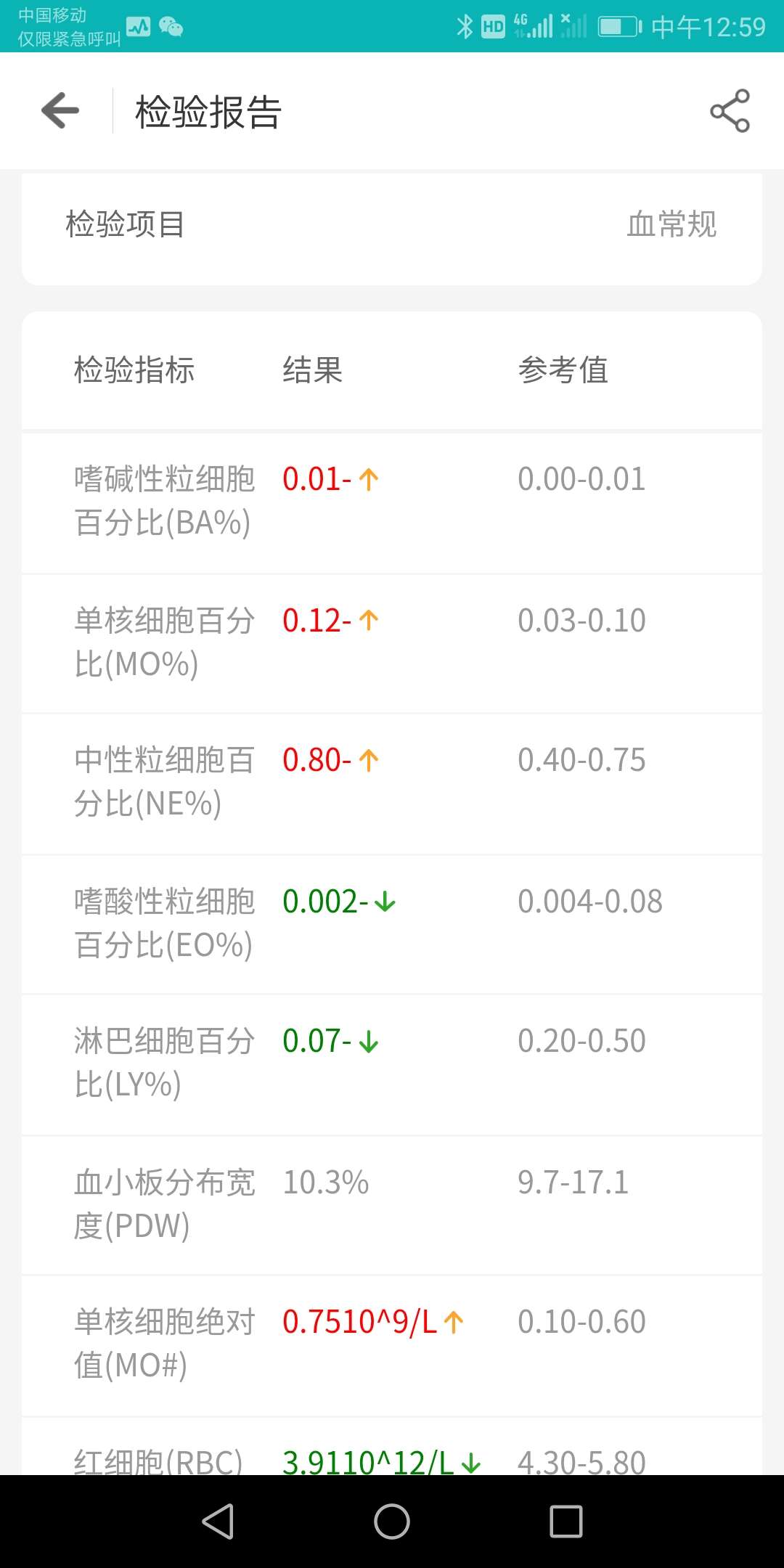Image resolution: width=784 pixels, height=1568 pixels.
Task: Tap the down arrow next to 0.07
Action: [369, 1041]
